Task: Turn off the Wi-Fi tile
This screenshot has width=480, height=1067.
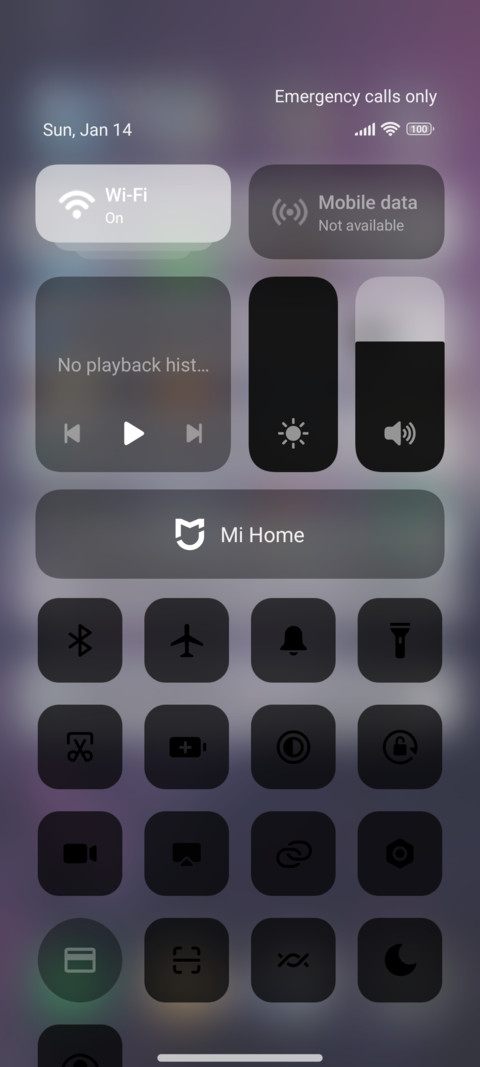Action: 133,204
